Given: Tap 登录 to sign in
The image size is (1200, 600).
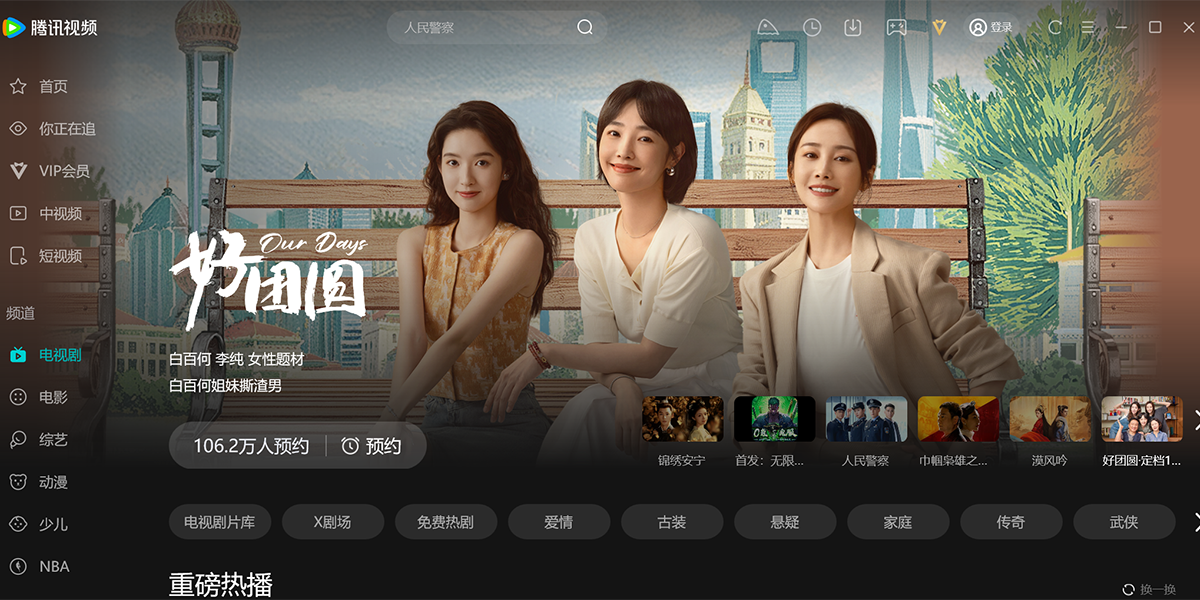Looking at the screenshot, I should click(x=991, y=28).
